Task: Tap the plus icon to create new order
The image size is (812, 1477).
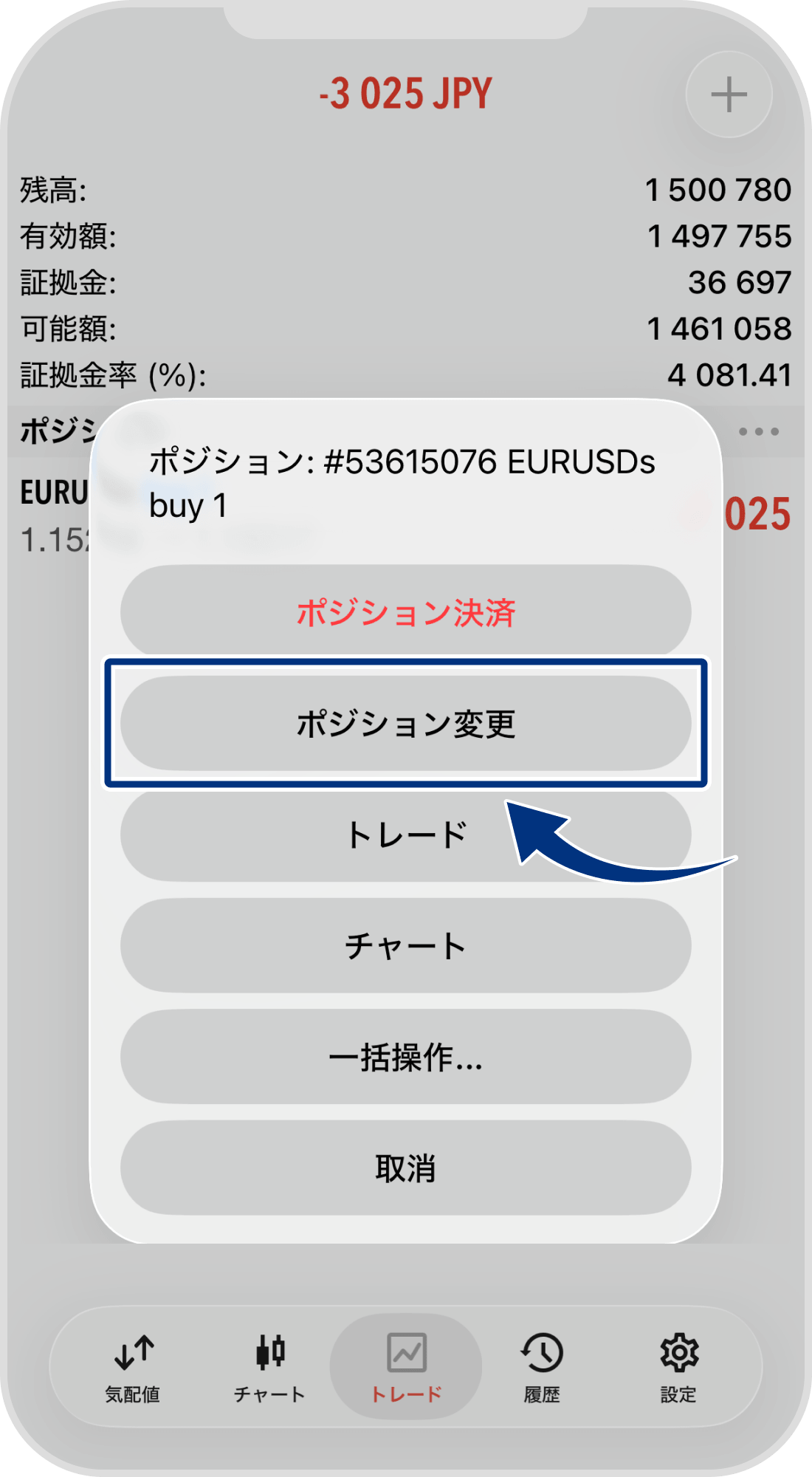Action: (727, 92)
